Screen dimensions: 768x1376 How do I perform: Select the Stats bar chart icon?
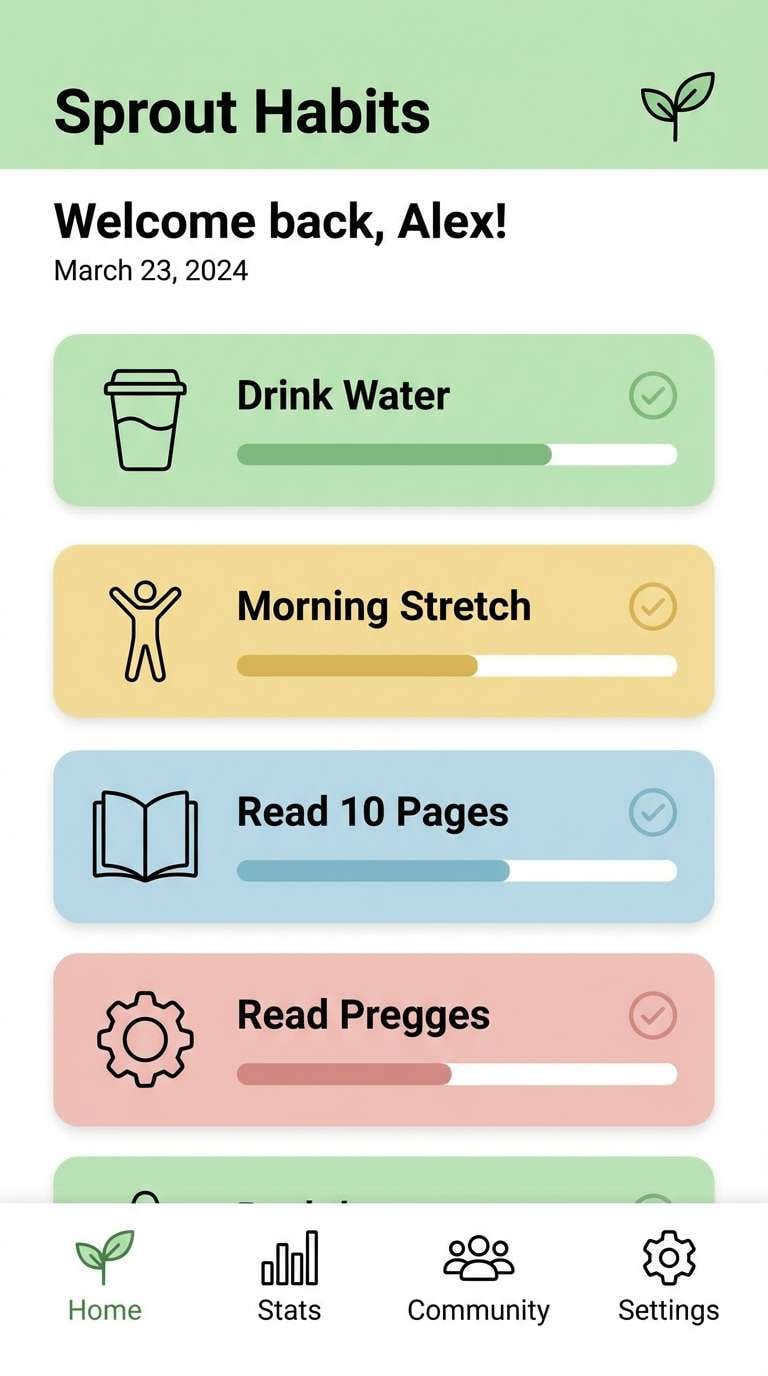(x=289, y=1263)
